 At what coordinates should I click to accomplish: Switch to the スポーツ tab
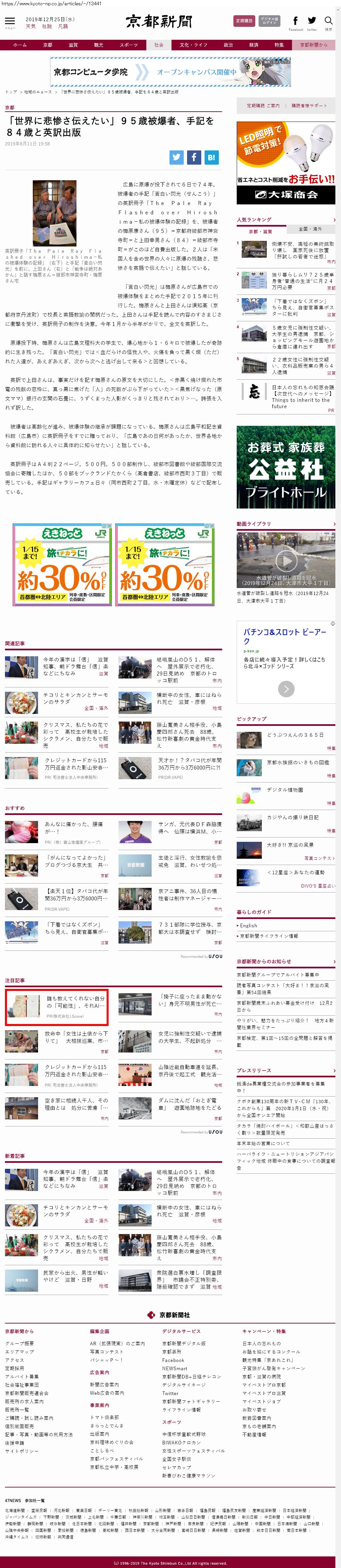128,45
